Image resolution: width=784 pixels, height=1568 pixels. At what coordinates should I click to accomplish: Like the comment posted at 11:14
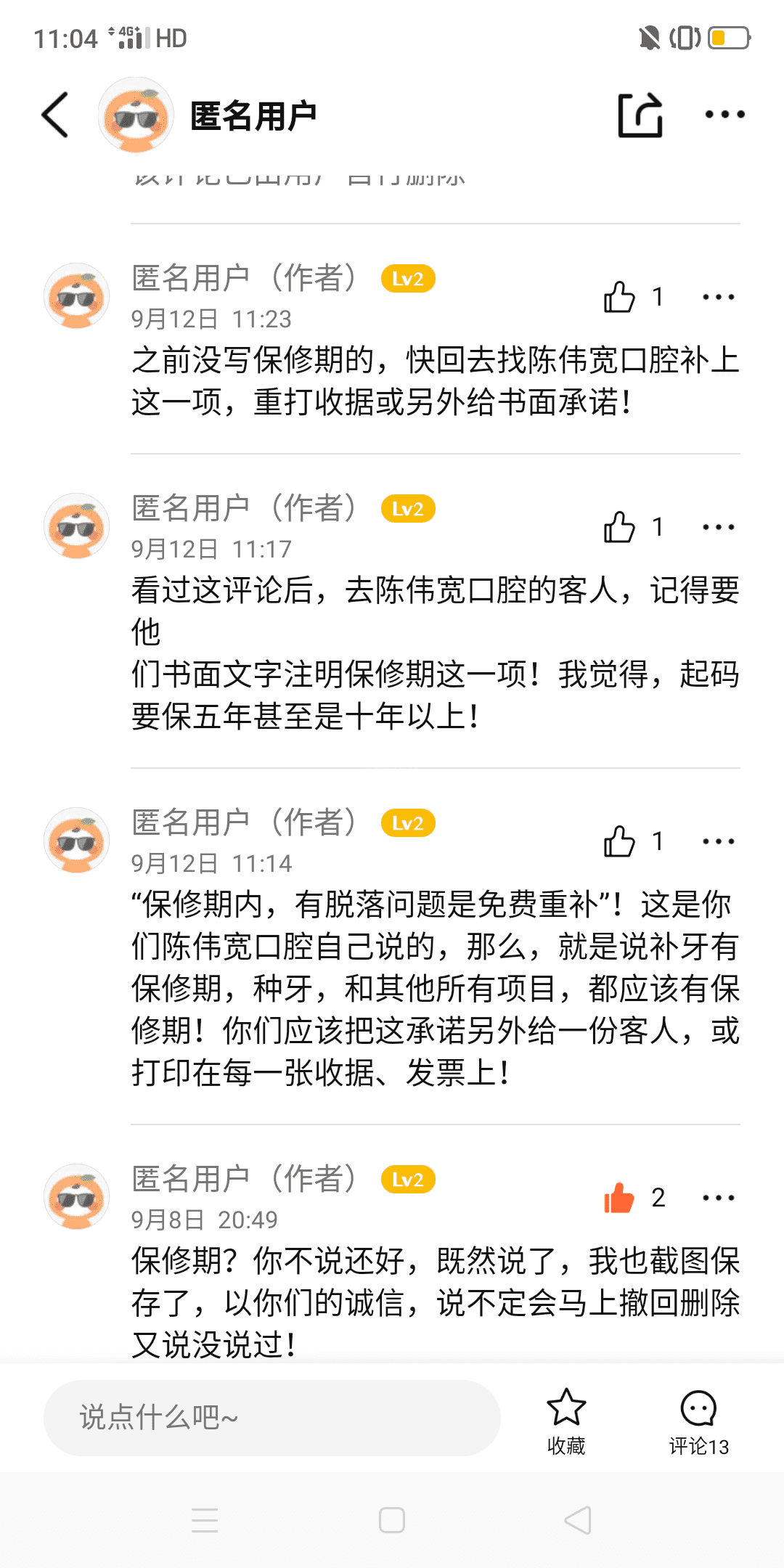coord(619,841)
